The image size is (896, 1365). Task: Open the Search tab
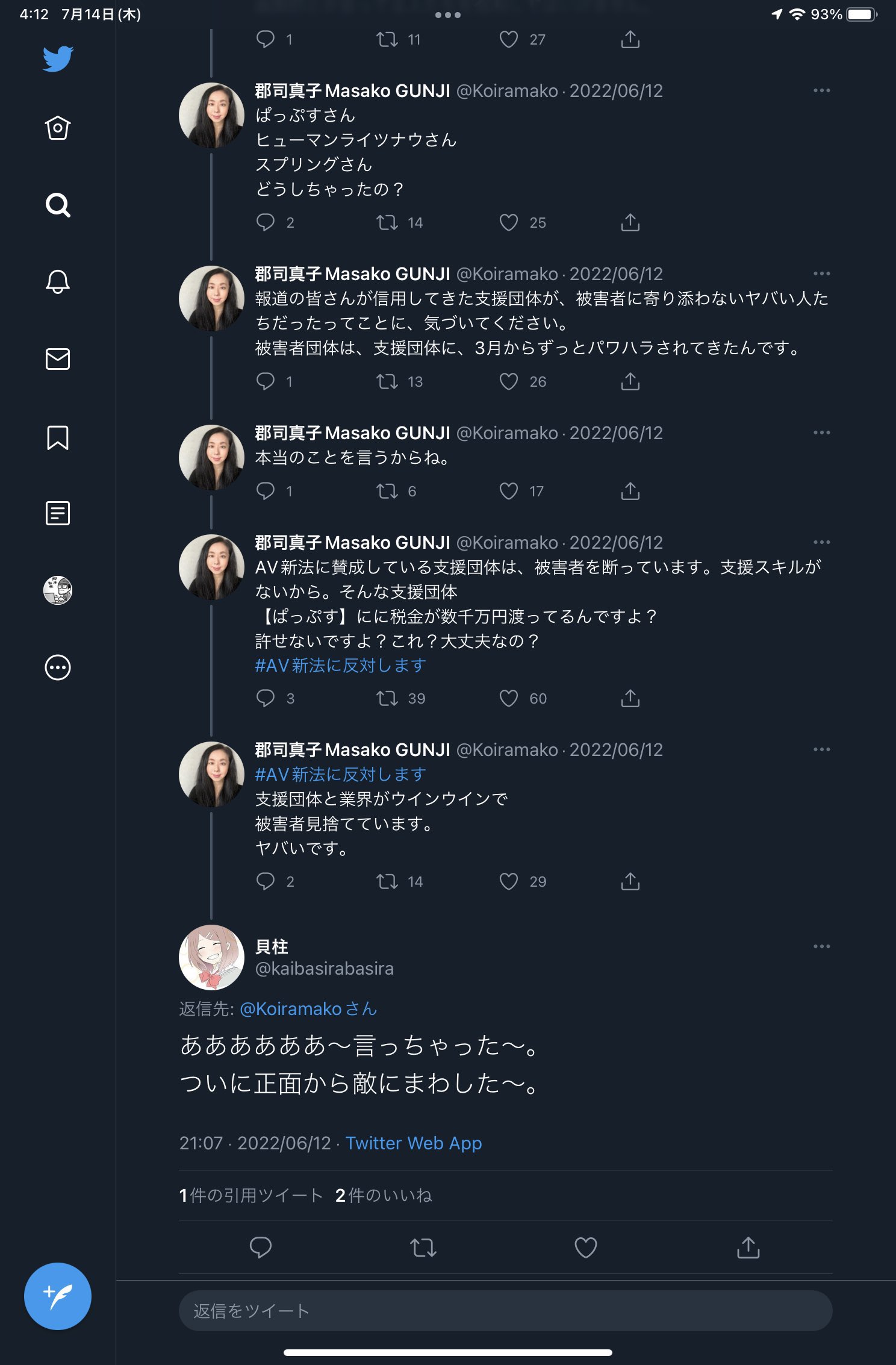58,205
